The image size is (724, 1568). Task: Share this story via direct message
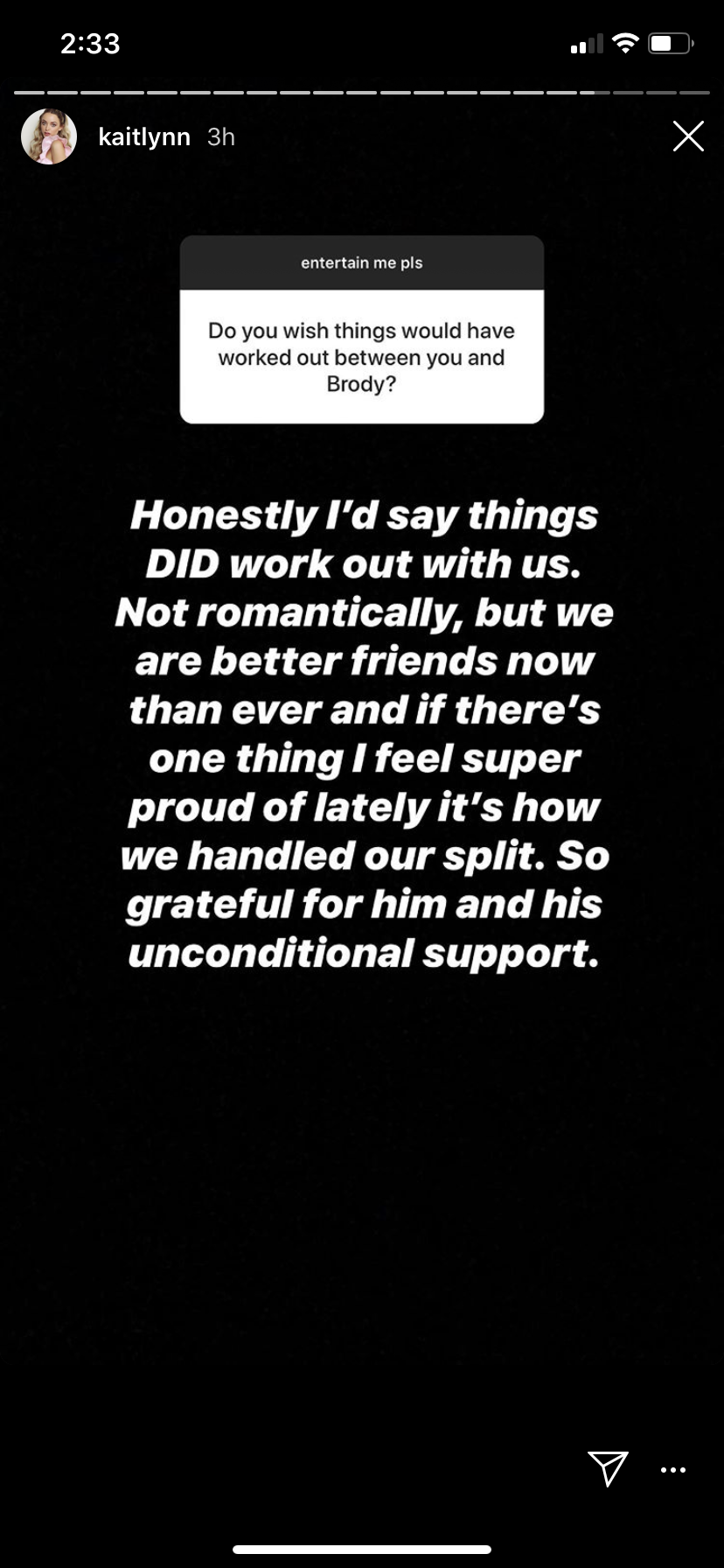tap(608, 1467)
